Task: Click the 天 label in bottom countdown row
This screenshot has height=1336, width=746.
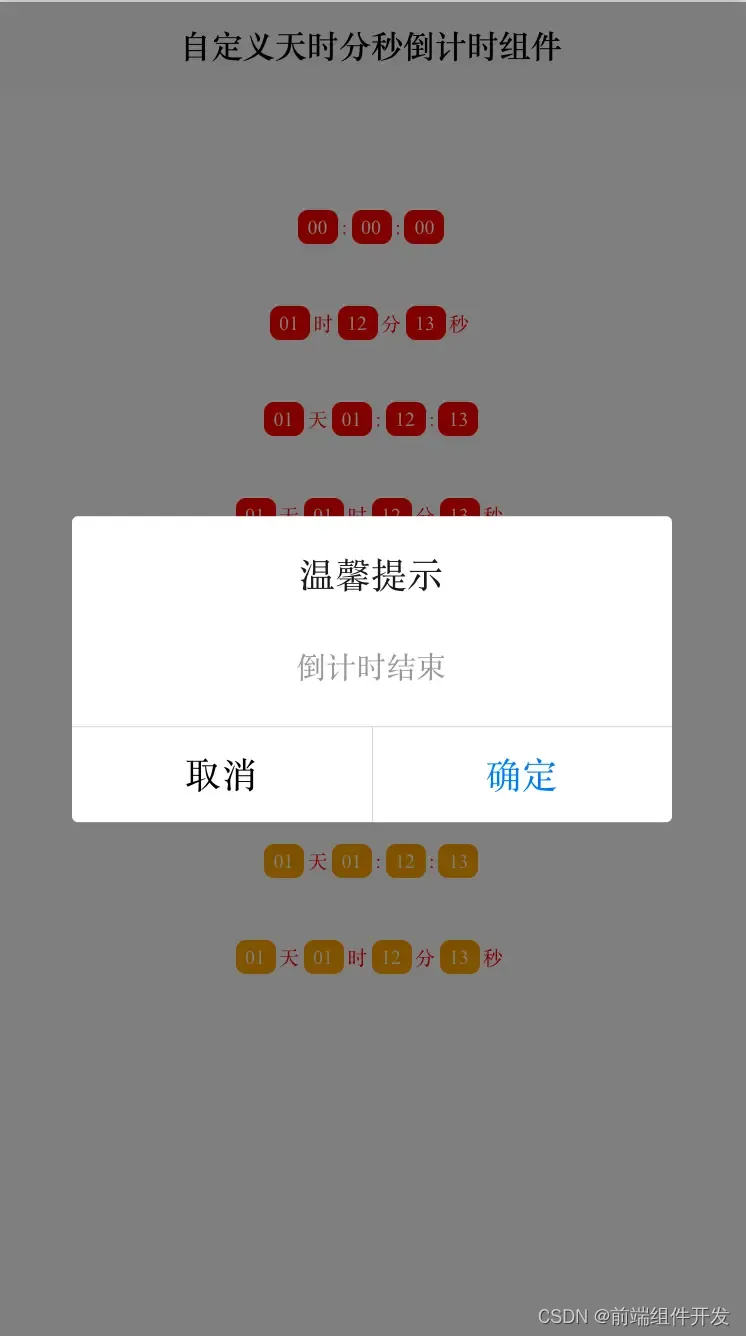Action: point(289,957)
